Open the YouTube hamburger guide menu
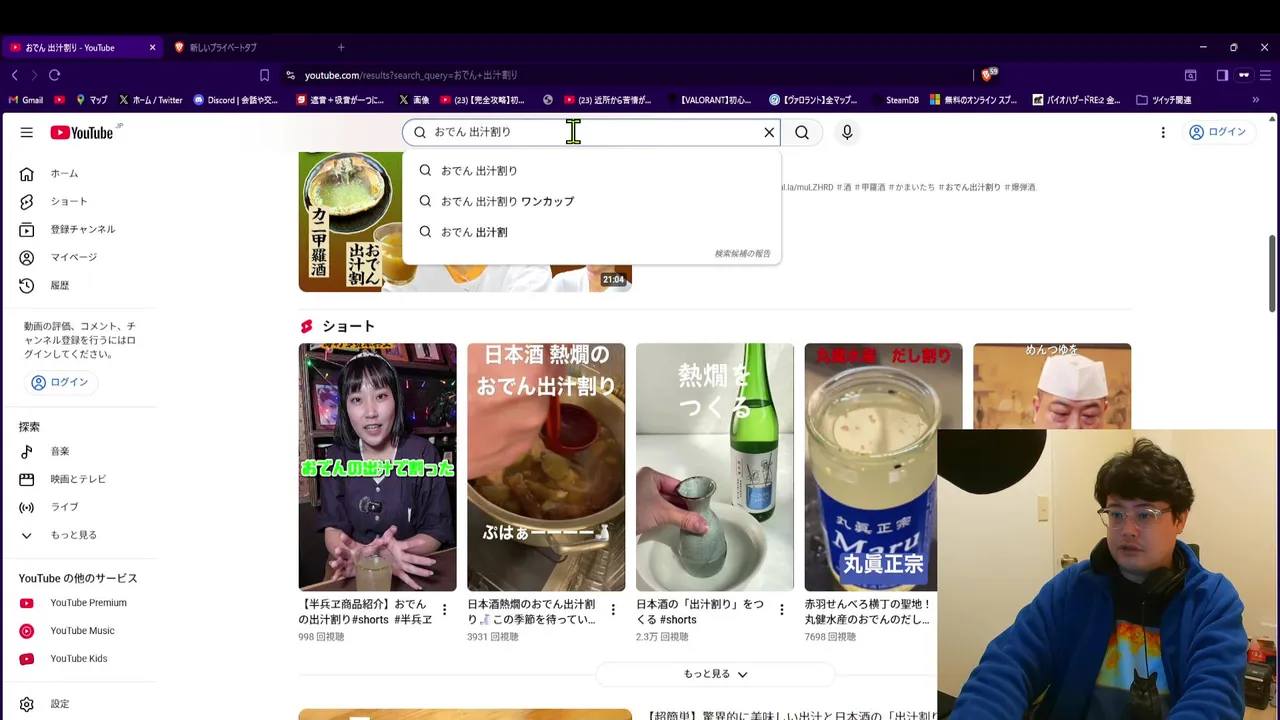Viewport: 1280px width, 720px height. [27, 132]
